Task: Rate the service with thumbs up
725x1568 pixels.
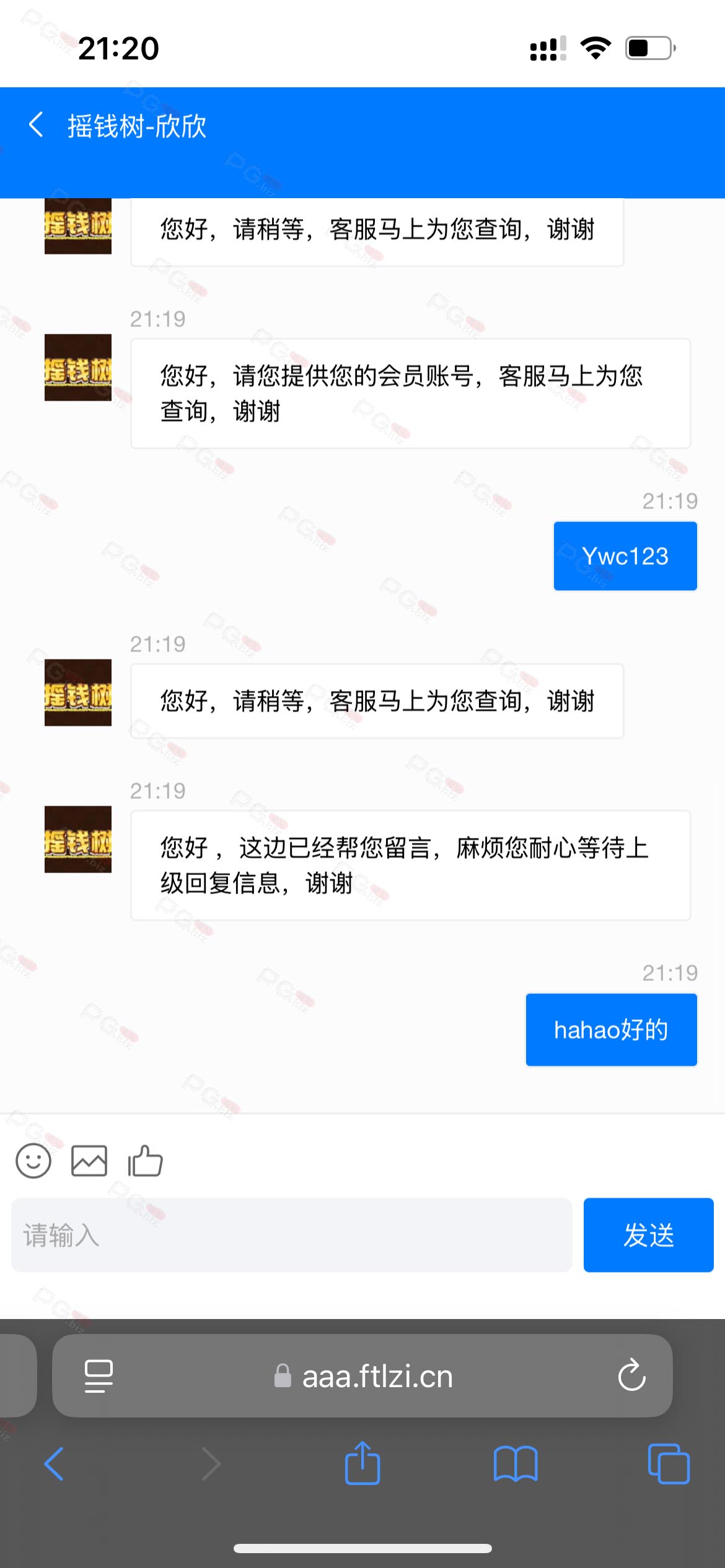Action: pyautogui.click(x=145, y=1161)
